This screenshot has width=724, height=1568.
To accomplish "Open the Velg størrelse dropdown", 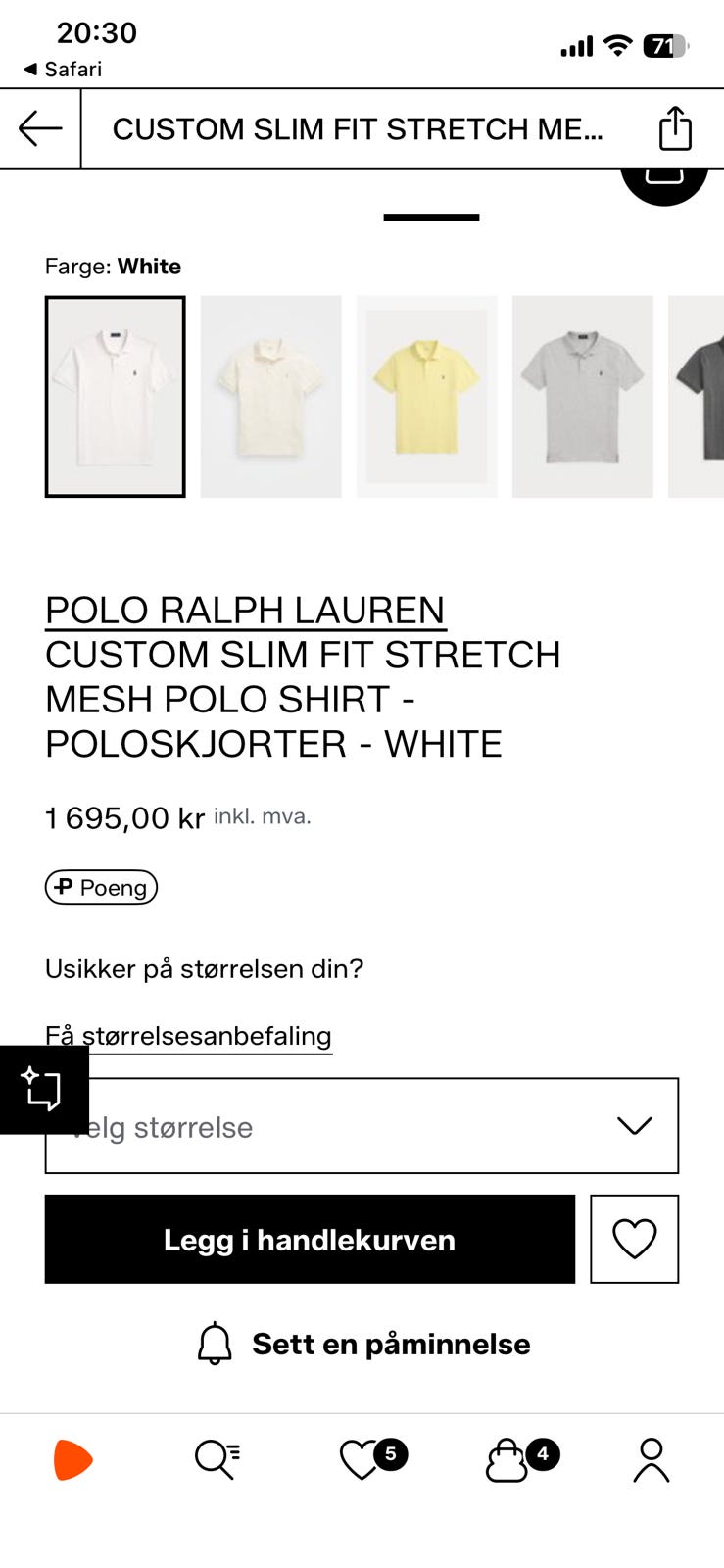I will coord(362,1126).
